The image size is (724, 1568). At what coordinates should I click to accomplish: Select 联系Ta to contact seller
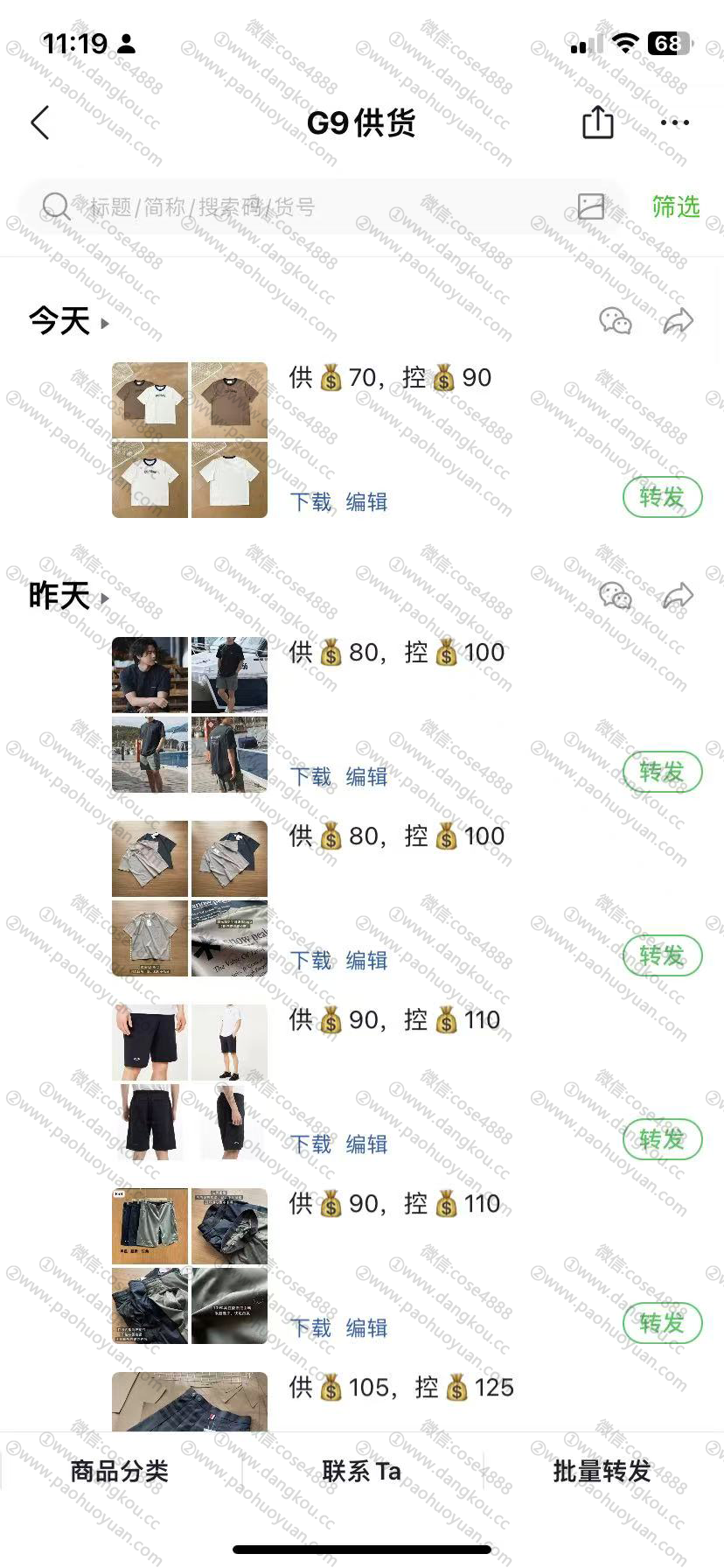point(361,1472)
